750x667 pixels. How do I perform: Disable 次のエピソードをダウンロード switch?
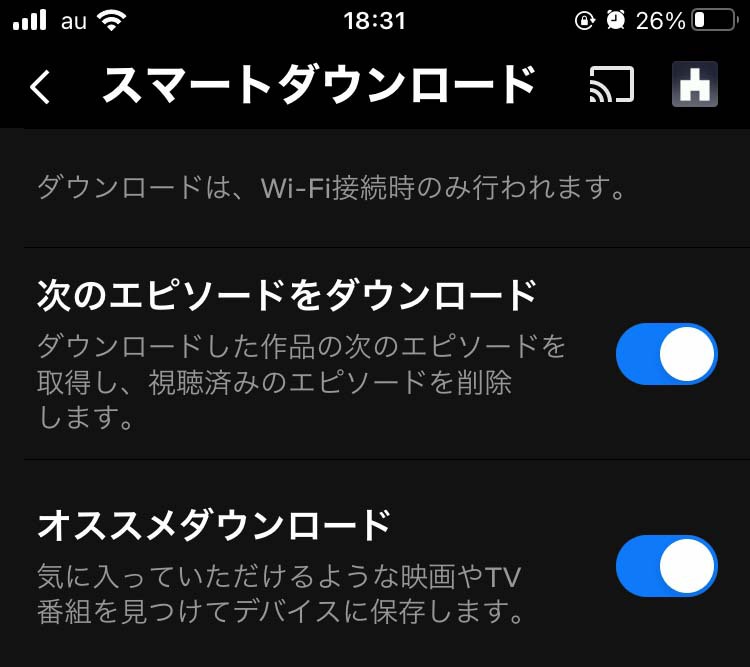(x=666, y=354)
